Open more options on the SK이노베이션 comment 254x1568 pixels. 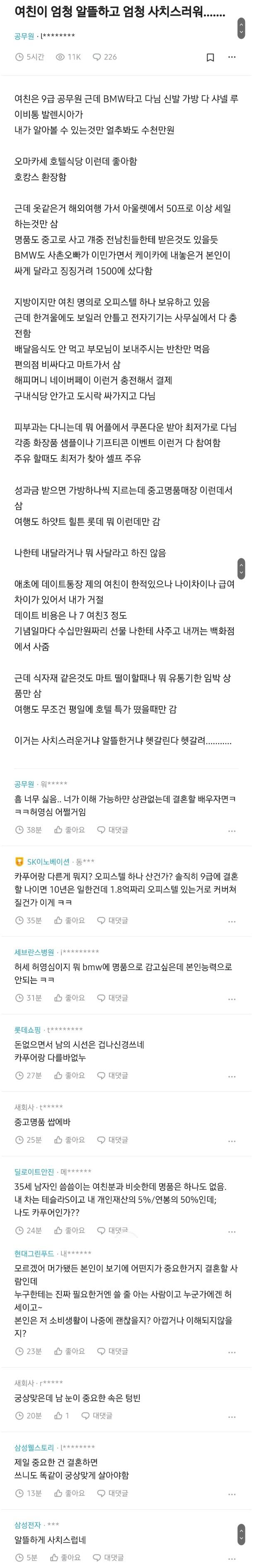(x=232, y=921)
